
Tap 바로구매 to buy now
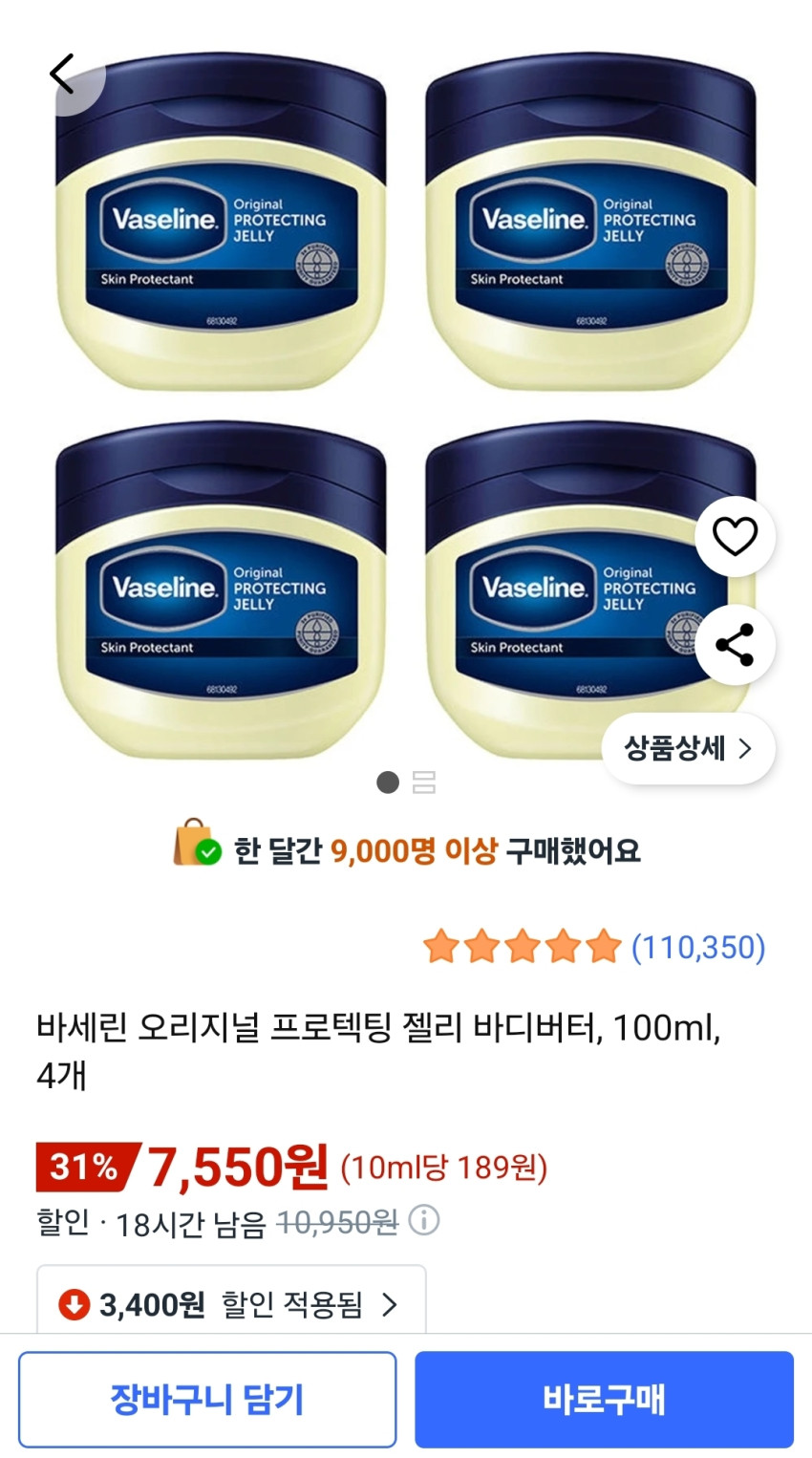point(604,1399)
